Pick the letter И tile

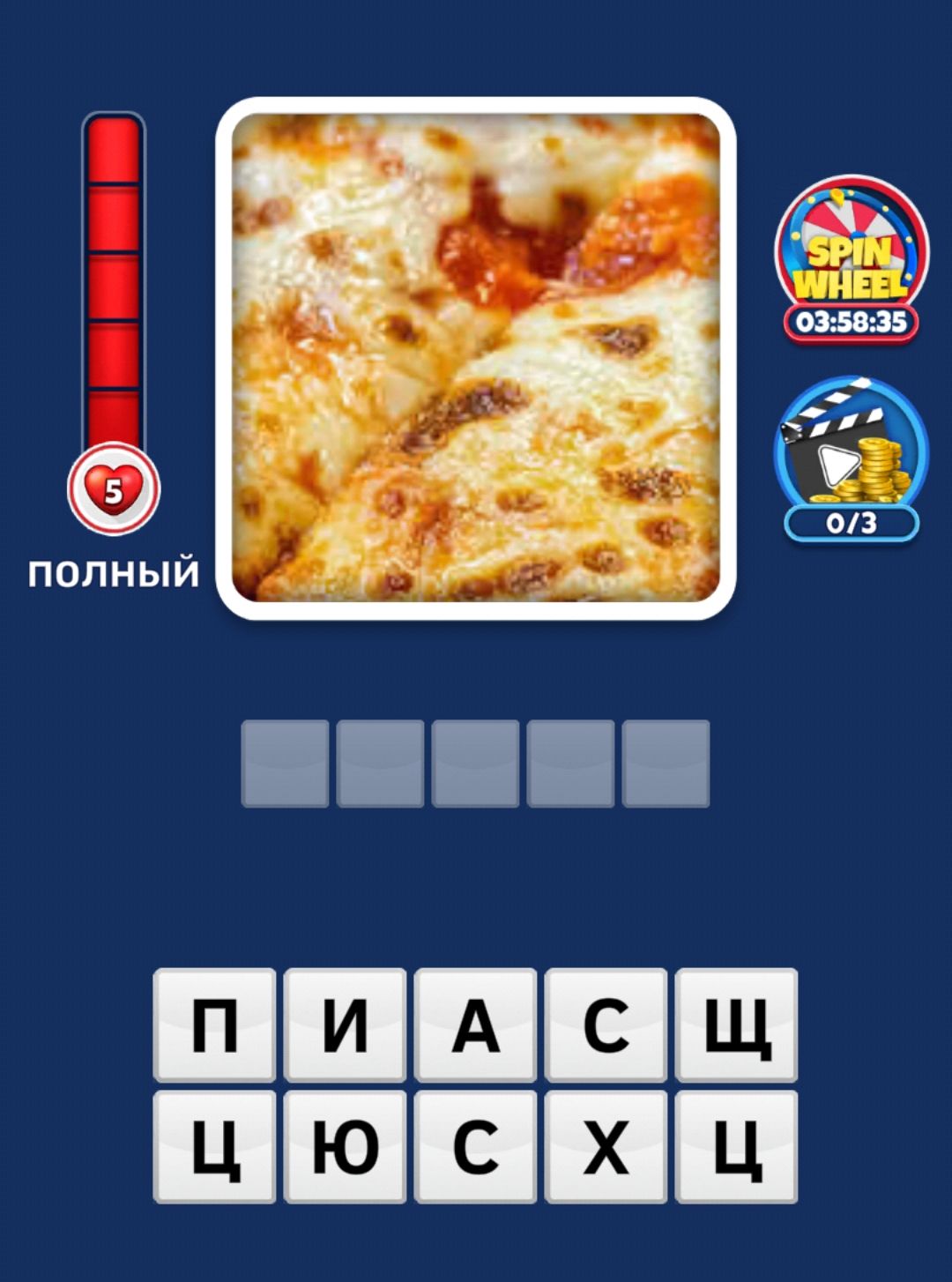click(x=345, y=1025)
